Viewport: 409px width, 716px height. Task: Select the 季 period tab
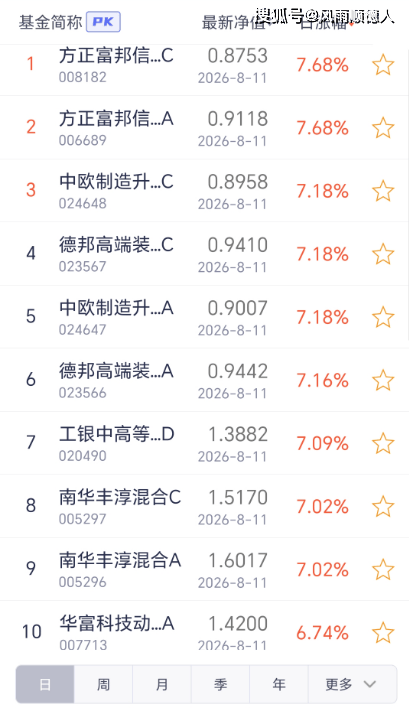pos(220,684)
